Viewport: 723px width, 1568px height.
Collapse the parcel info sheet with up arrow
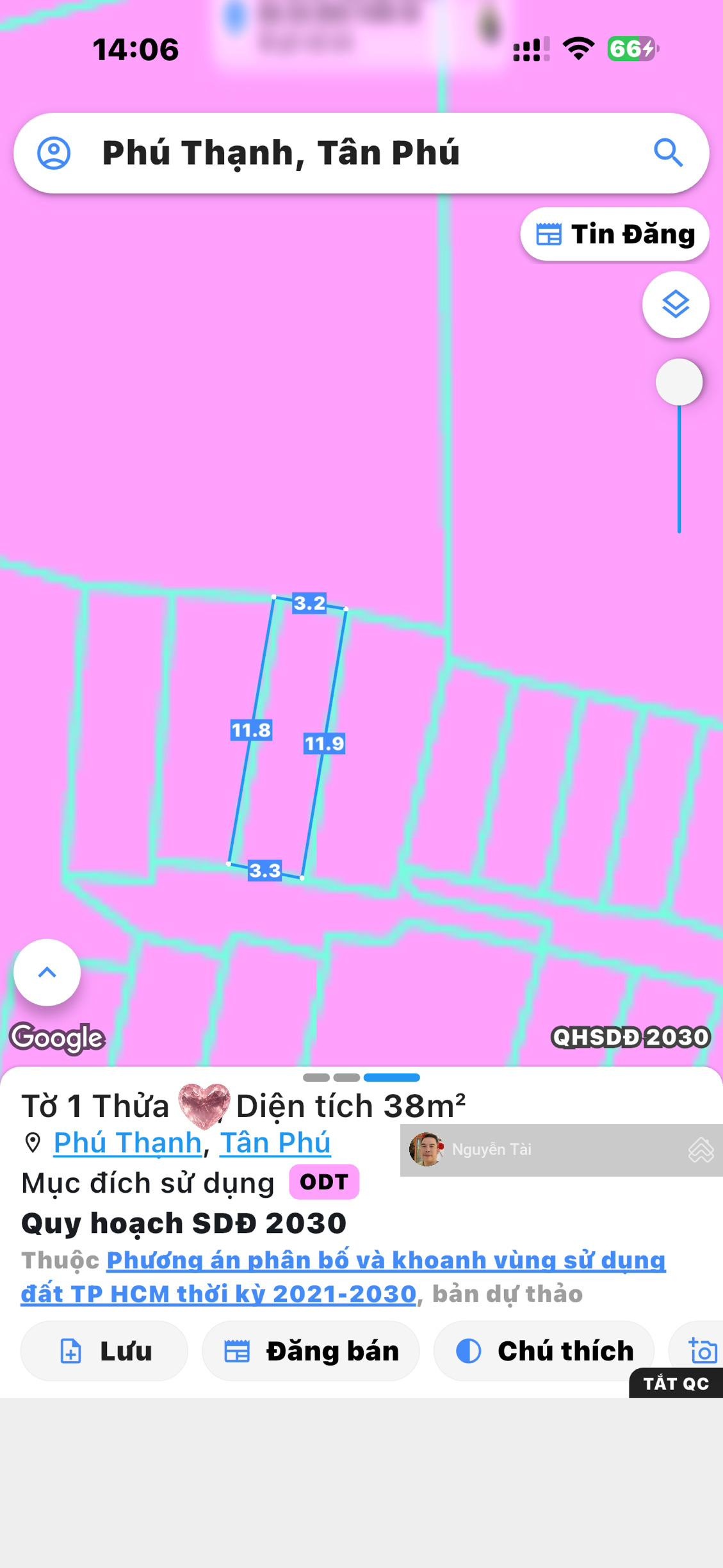(x=47, y=972)
